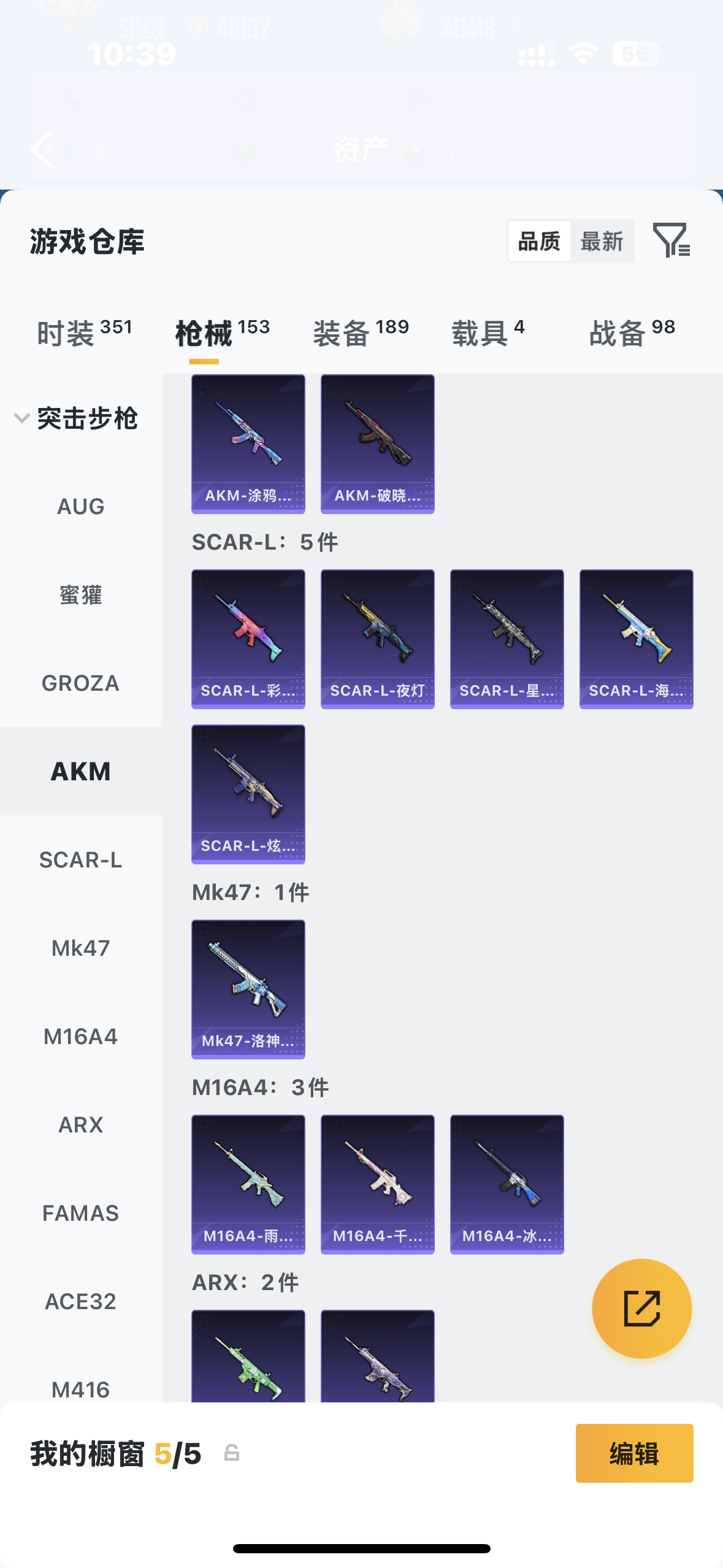Open the filter icon in 游戏仓库
Viewport: 723px width, 1568px height.
point(671,240)
